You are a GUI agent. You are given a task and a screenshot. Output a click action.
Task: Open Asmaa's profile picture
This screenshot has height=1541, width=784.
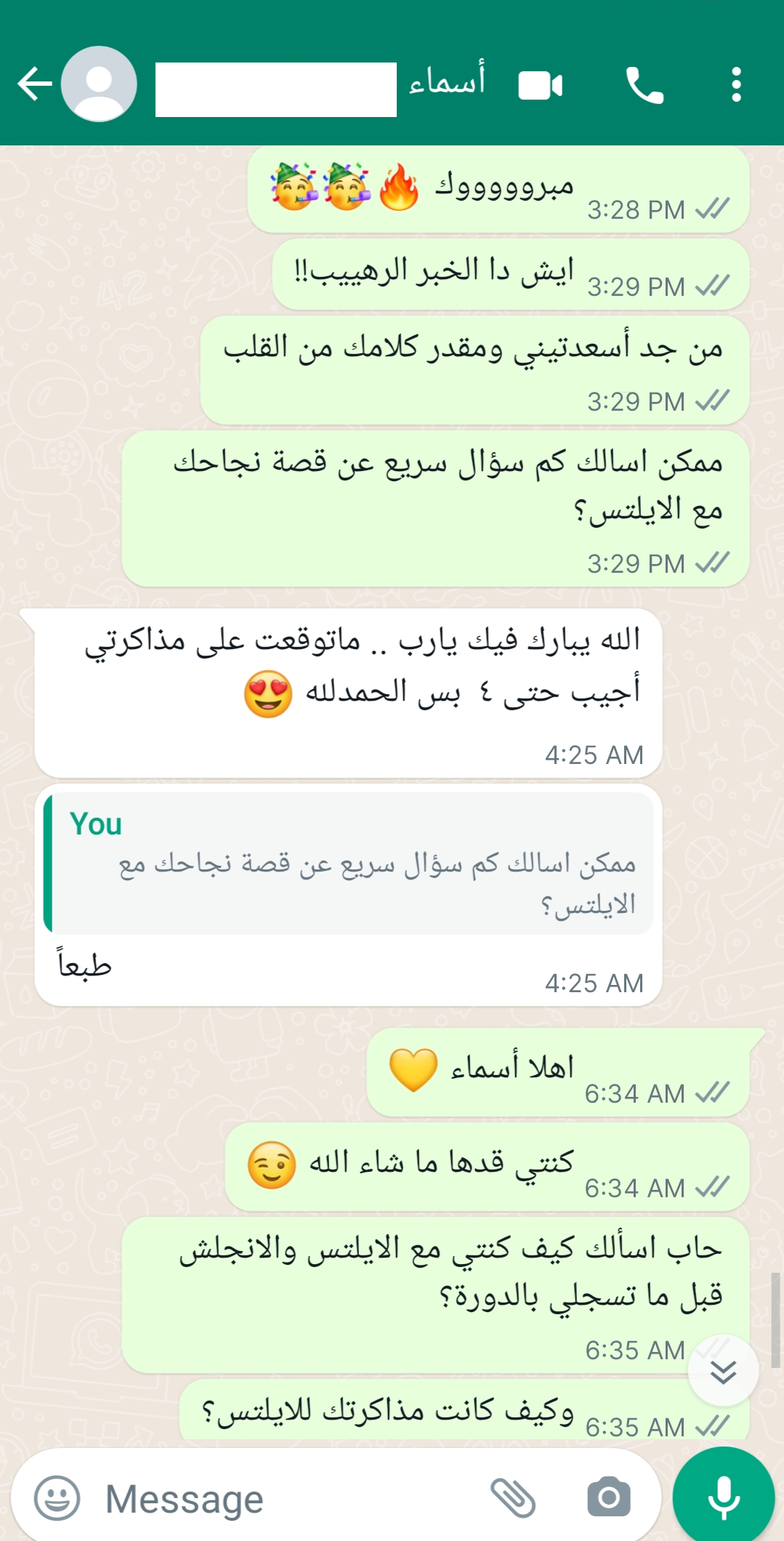click(x=99, y=84)
